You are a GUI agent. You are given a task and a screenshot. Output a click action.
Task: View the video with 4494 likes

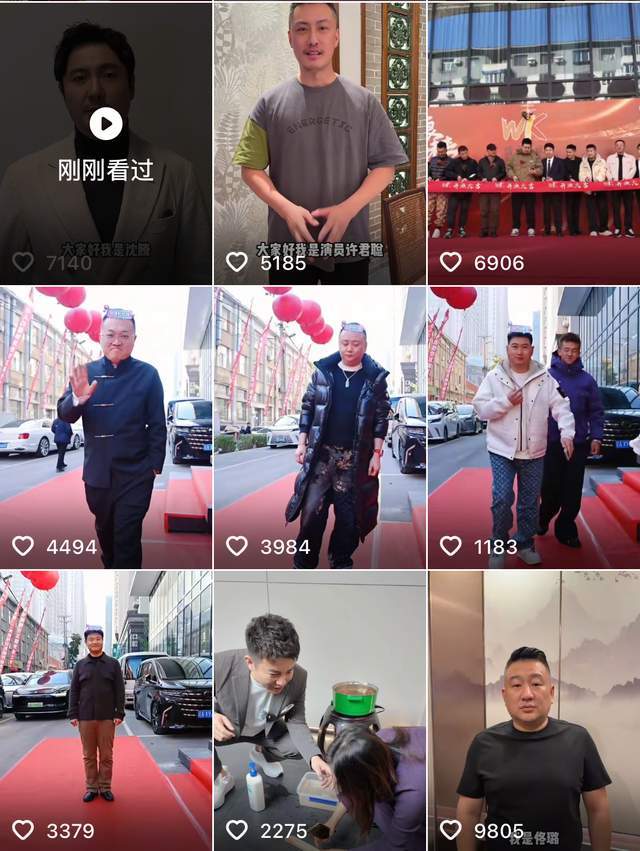pyautogui.click(x=106, y=427)
